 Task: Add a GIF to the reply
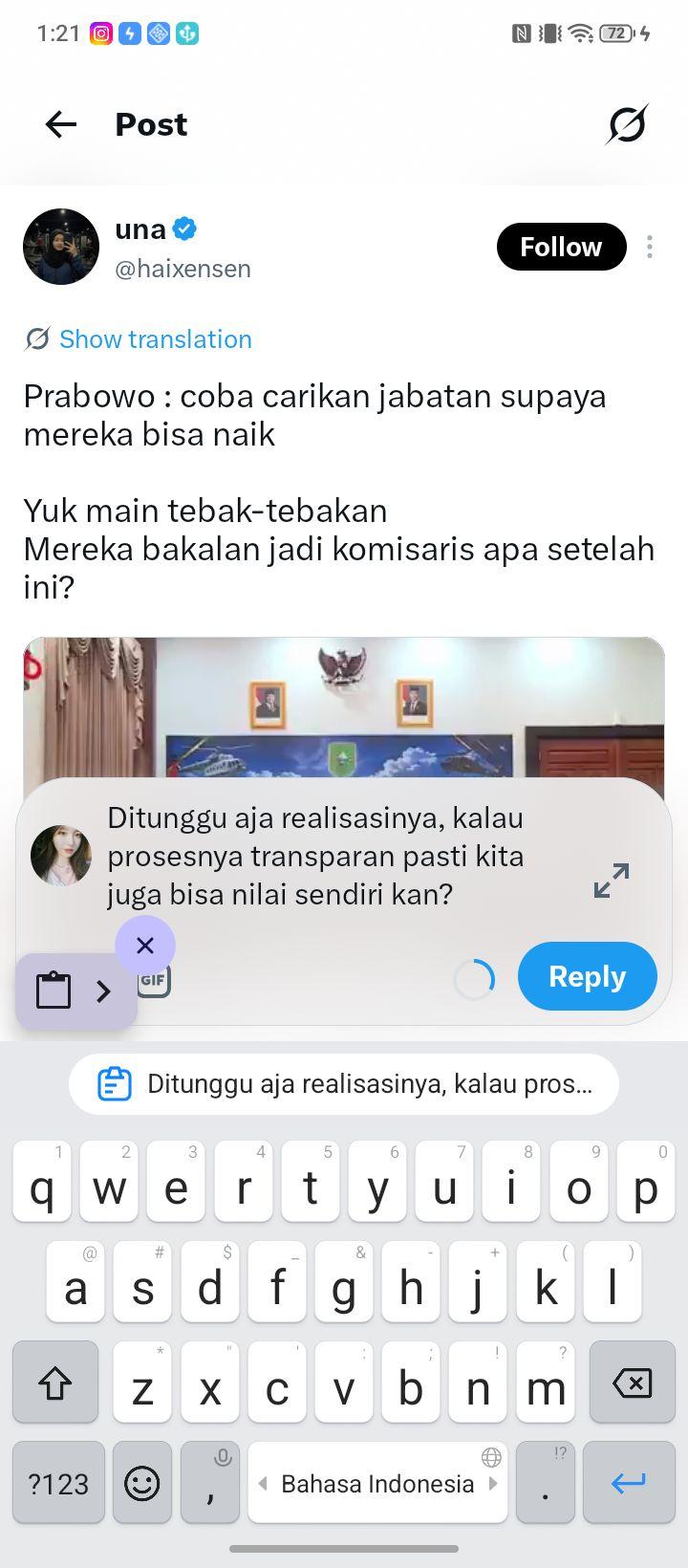pos(154,980)
